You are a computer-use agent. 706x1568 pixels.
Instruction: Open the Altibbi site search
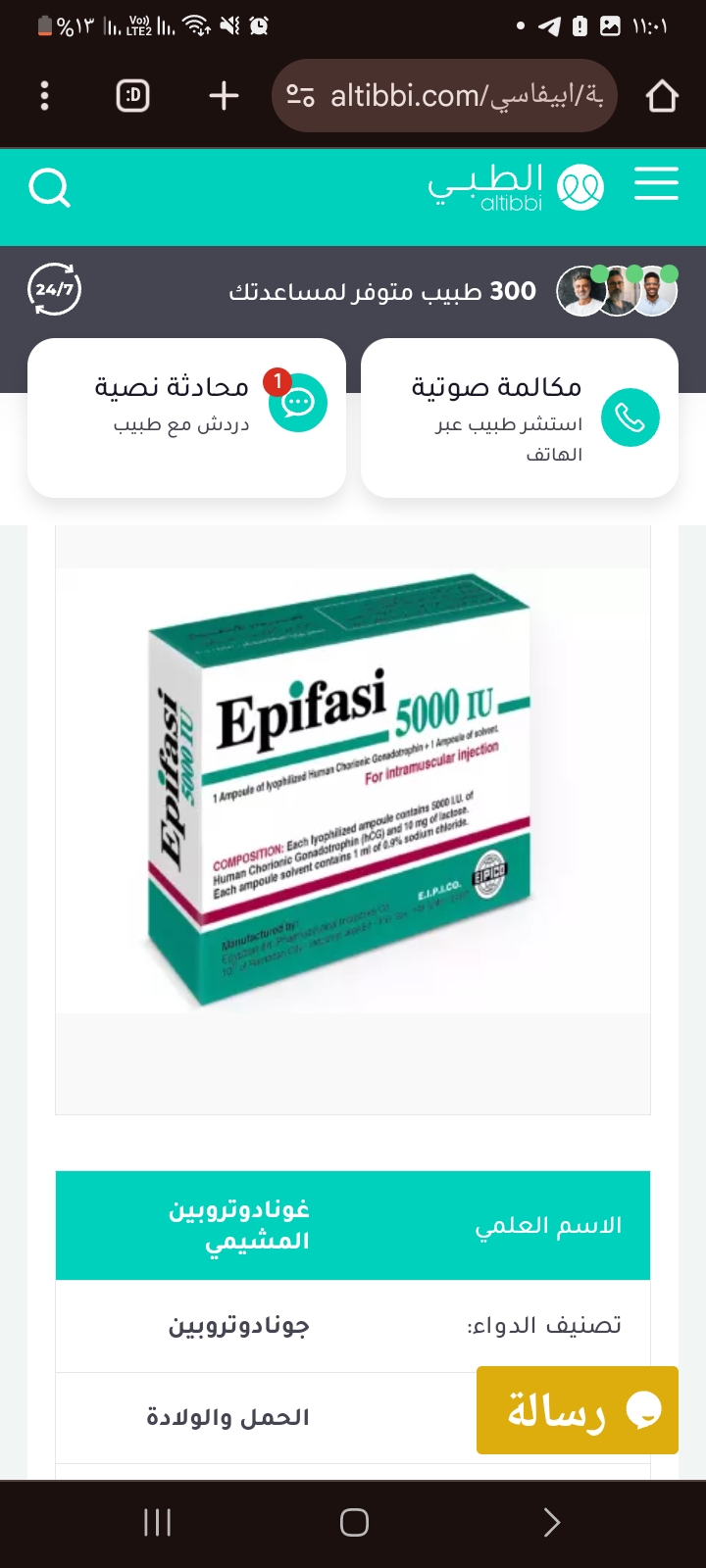point(49,187)
